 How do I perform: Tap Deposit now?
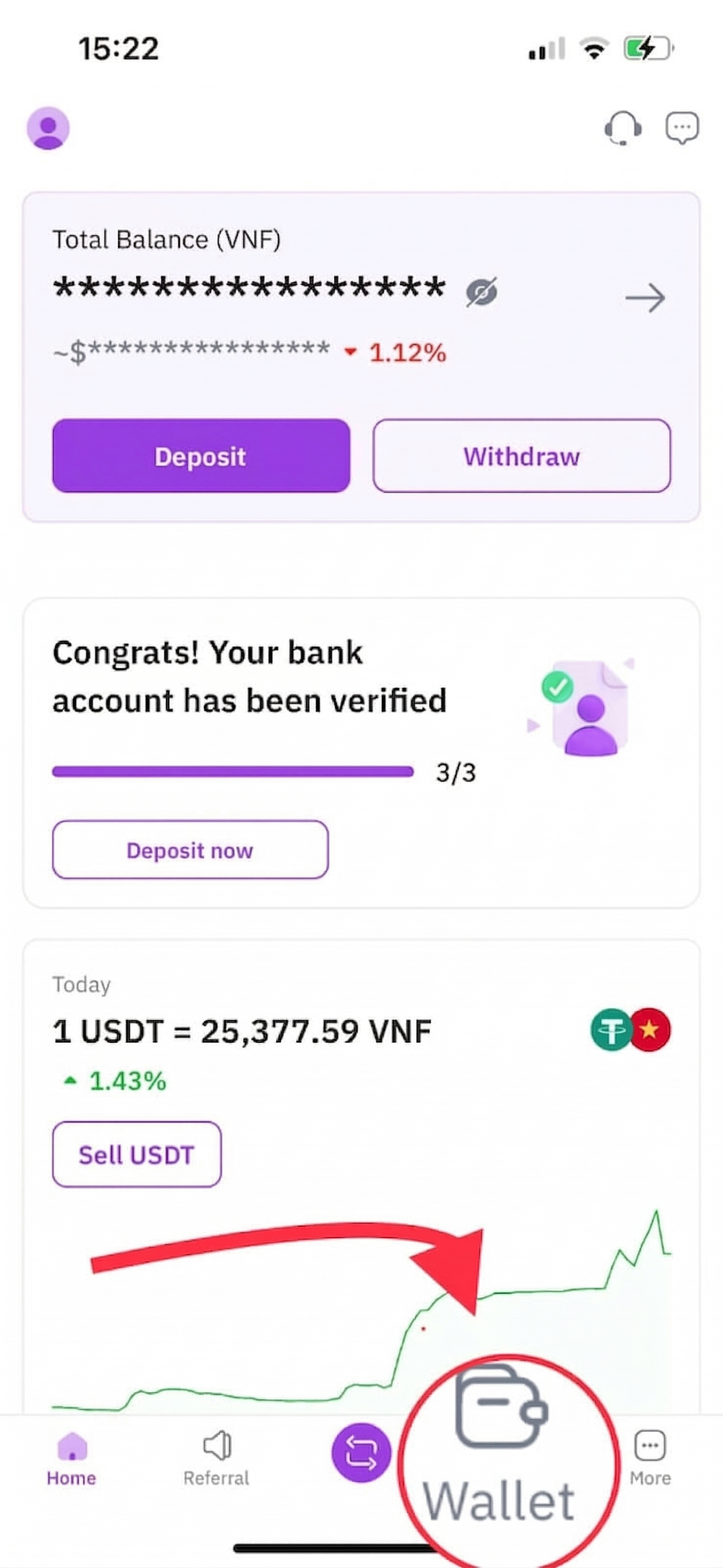[x=190, y=850]
